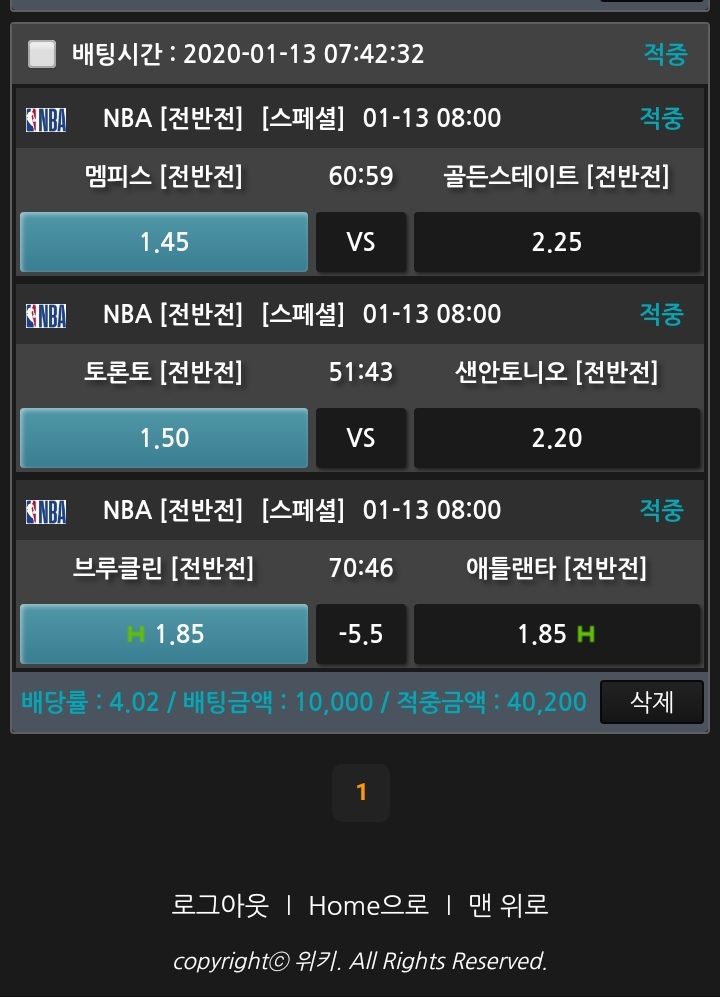The height and width of the screenshot is (997, 720).
Task: Choose 브루클린 handicap odds 1.85
Action: (164, 634)
